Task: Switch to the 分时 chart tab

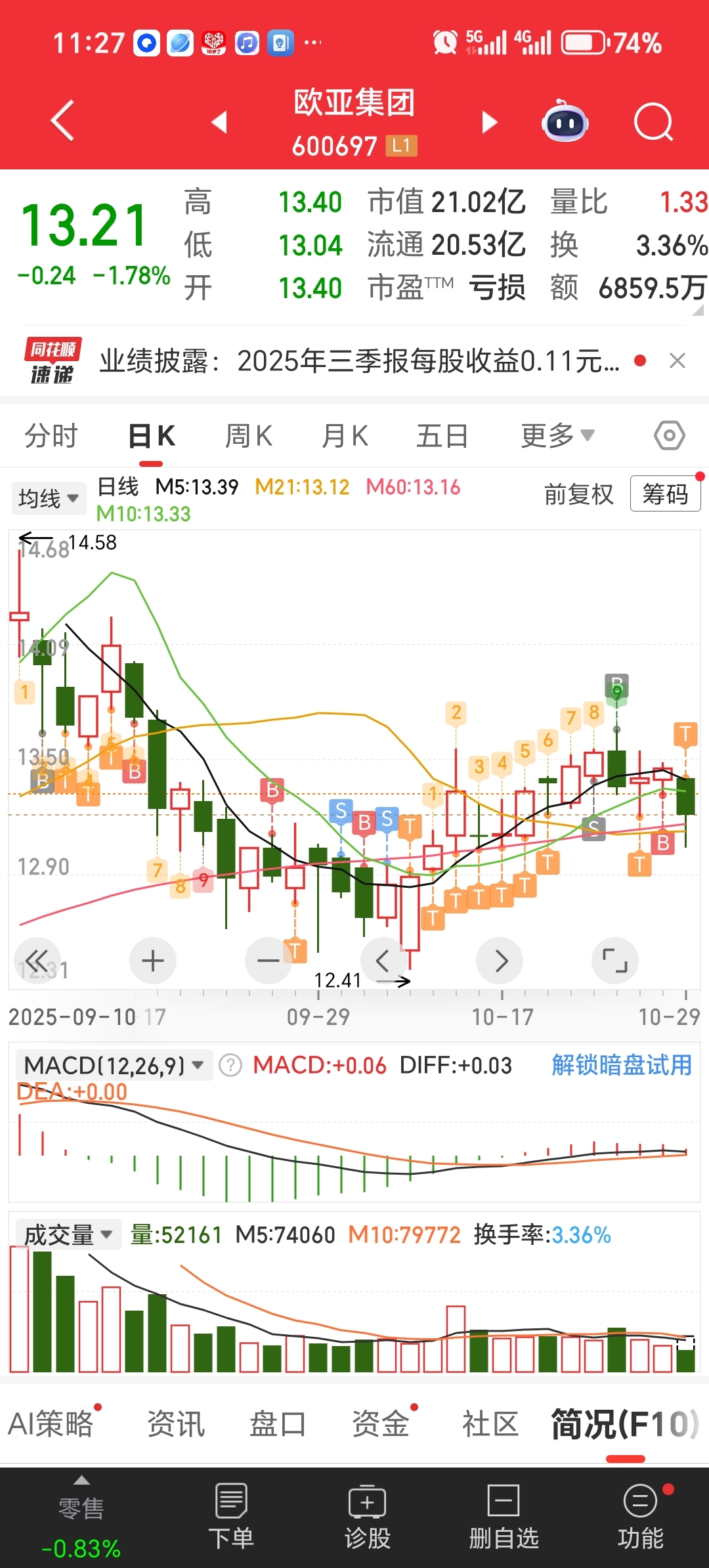Action: pyautogui.click(x=51, y=436)
